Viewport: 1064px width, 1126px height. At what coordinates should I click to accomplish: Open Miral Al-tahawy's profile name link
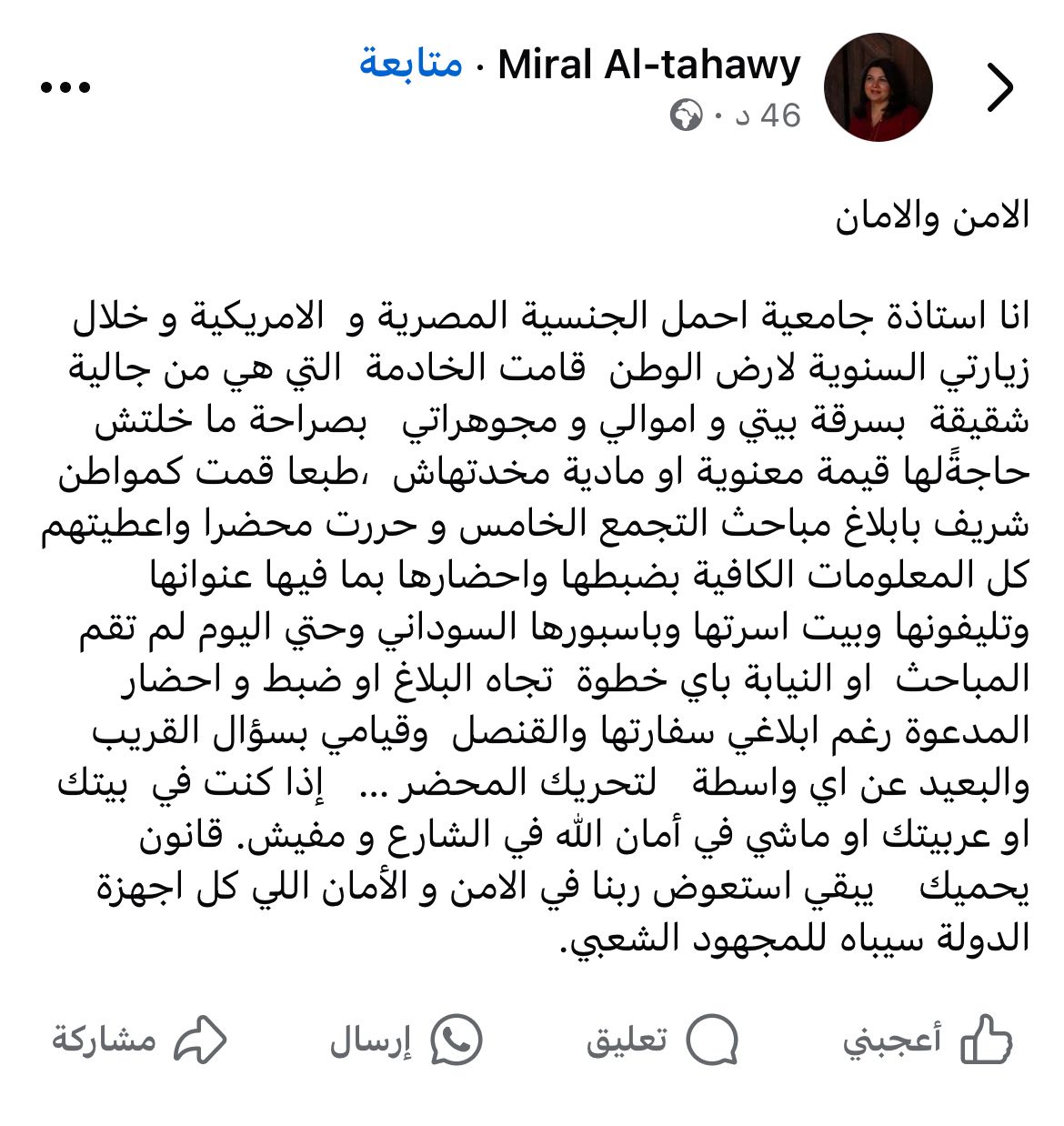(x=649, y=65)
